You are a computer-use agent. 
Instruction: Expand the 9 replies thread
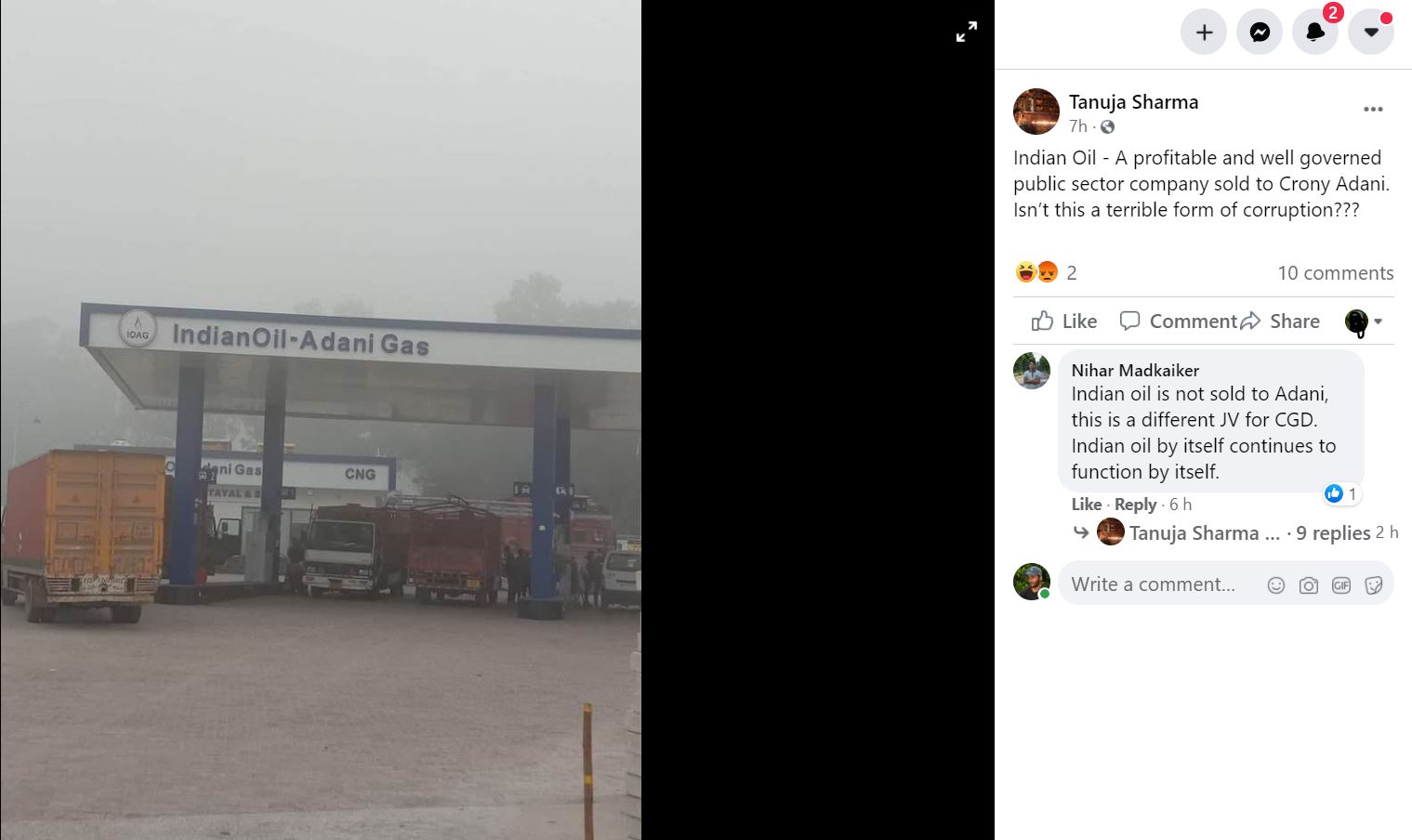[x=1332, y=533]
